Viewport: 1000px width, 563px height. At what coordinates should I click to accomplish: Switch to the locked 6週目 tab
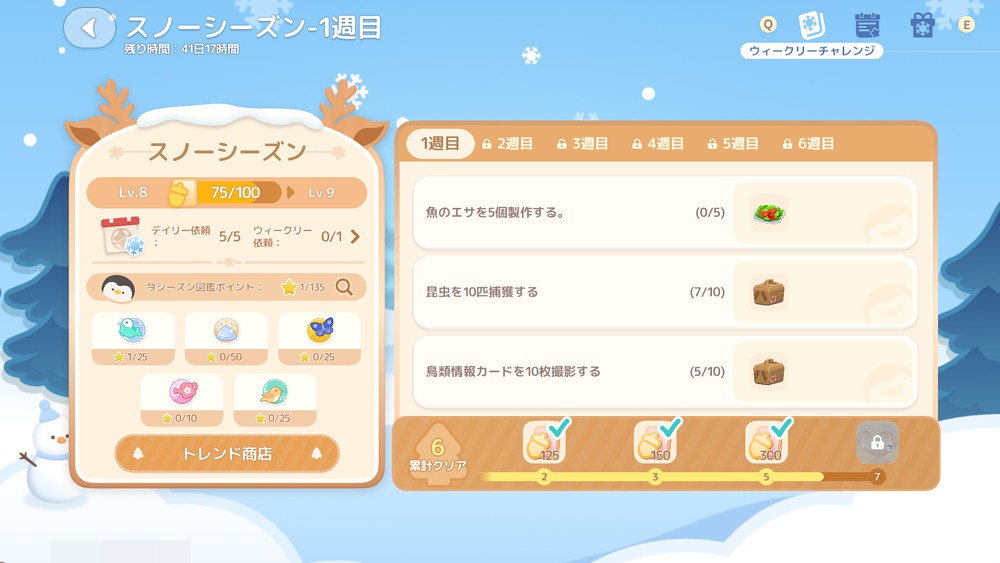pyautogui.click(x=808, y=144)
